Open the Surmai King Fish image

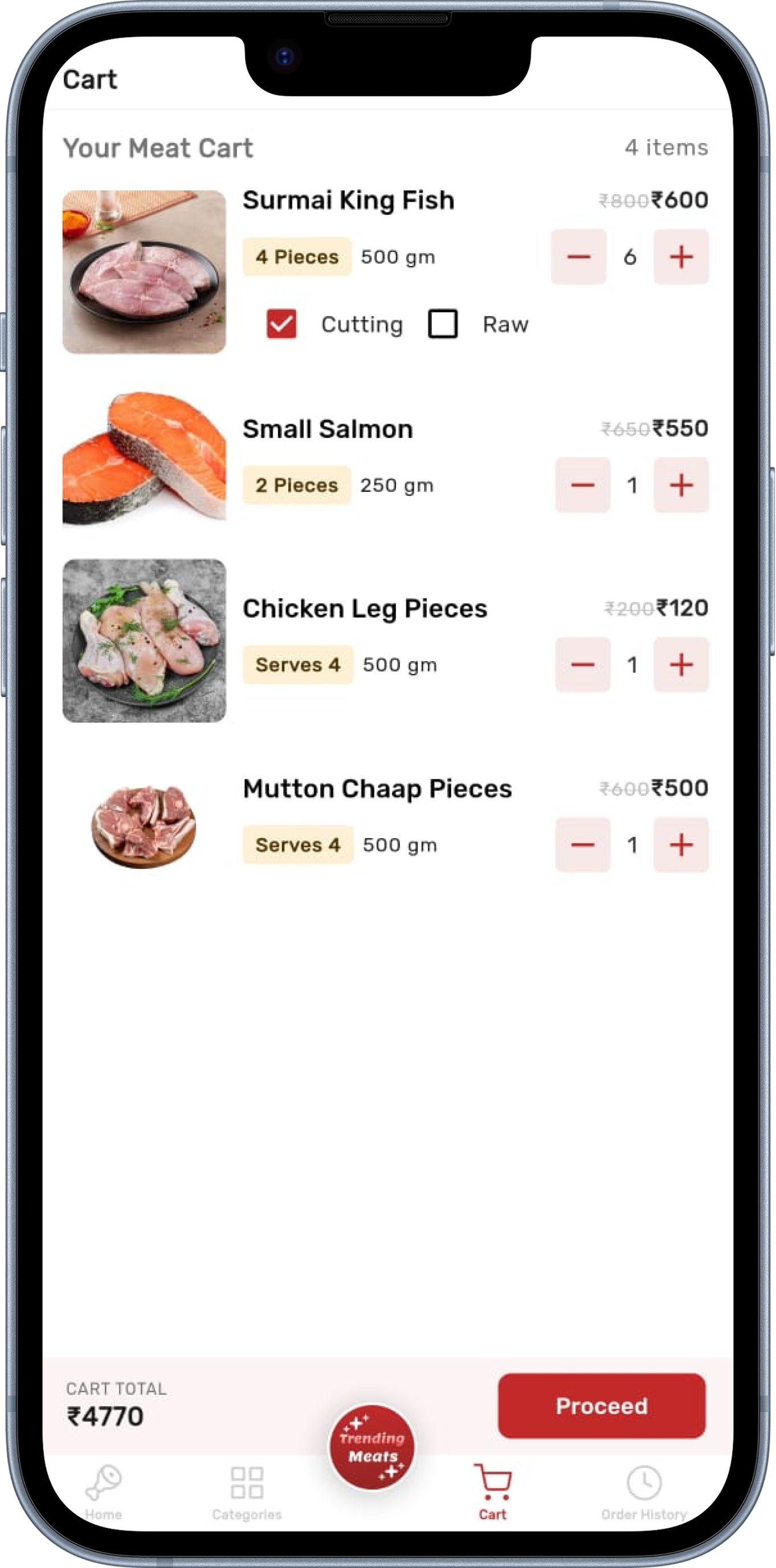pos(144,272)
